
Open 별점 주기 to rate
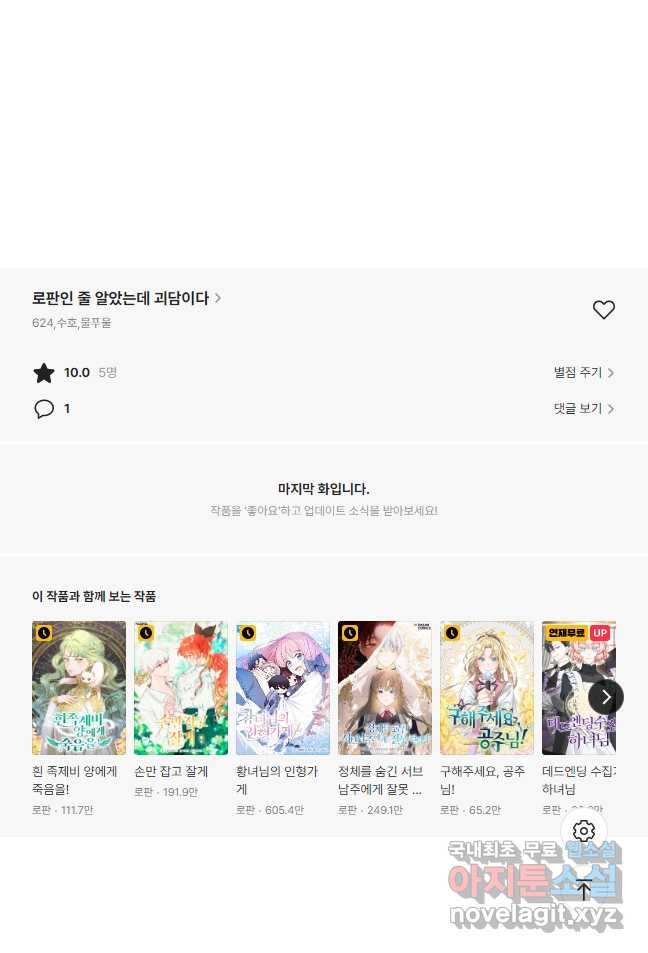[583, 373]
